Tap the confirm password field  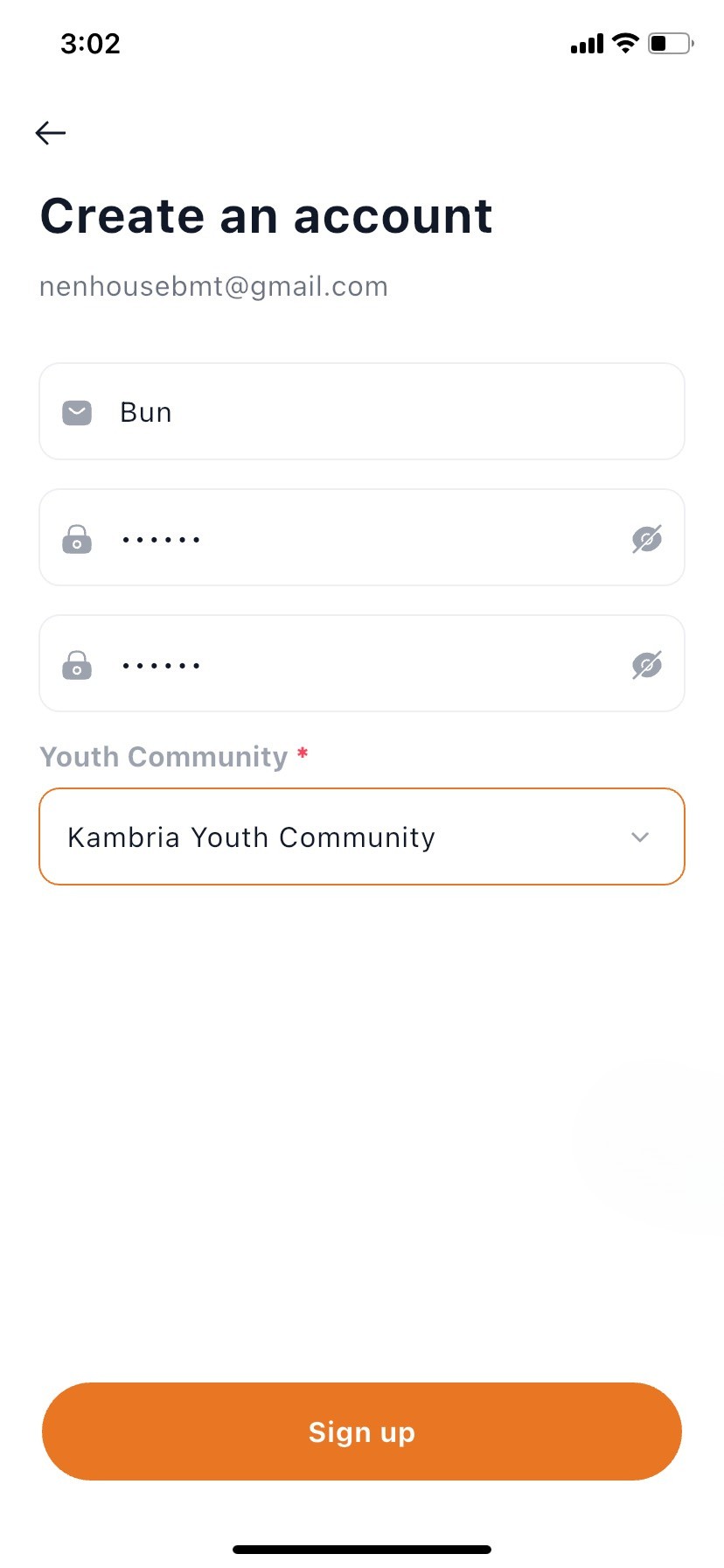point(362,663)
